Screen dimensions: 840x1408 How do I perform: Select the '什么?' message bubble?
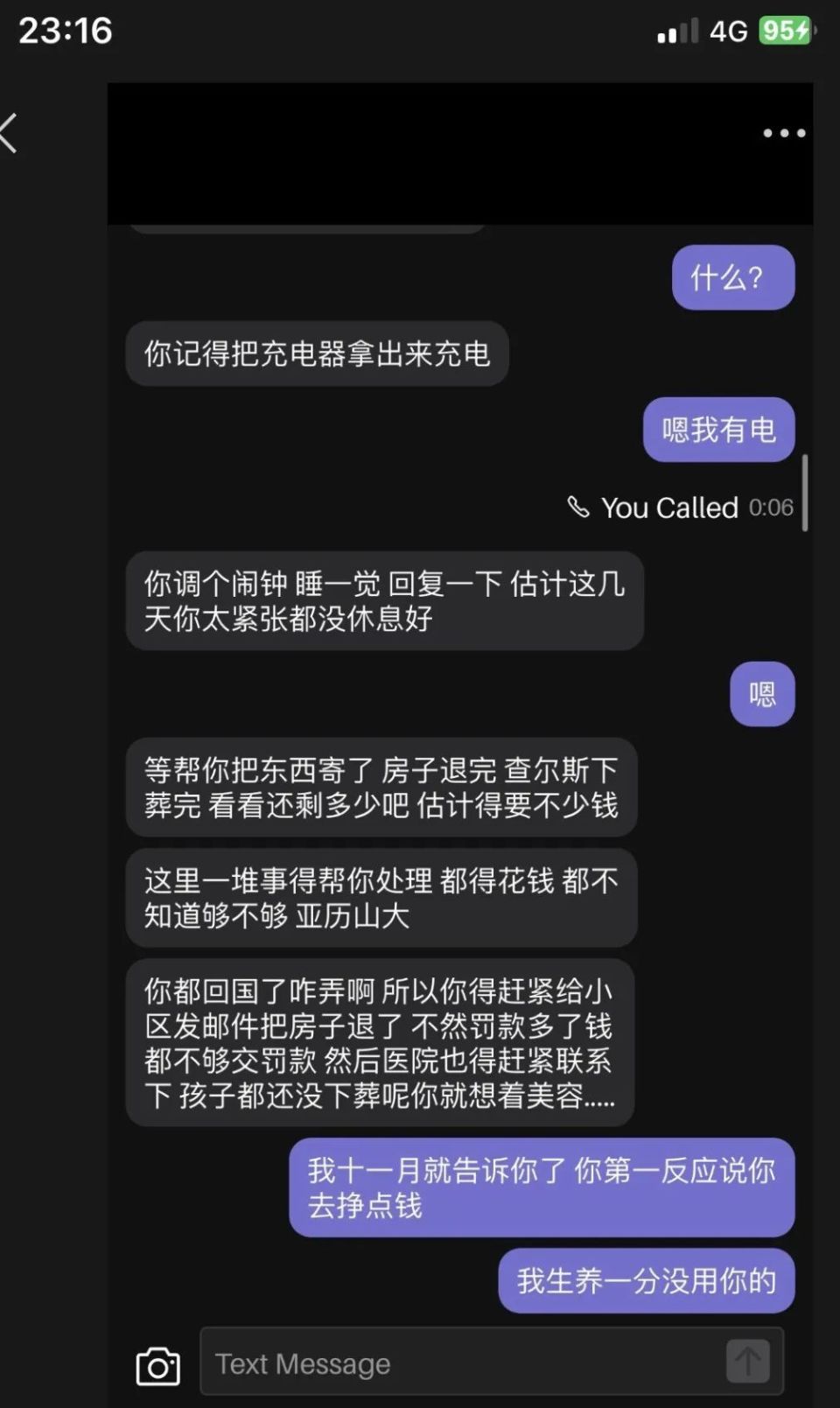pos(732,277)
